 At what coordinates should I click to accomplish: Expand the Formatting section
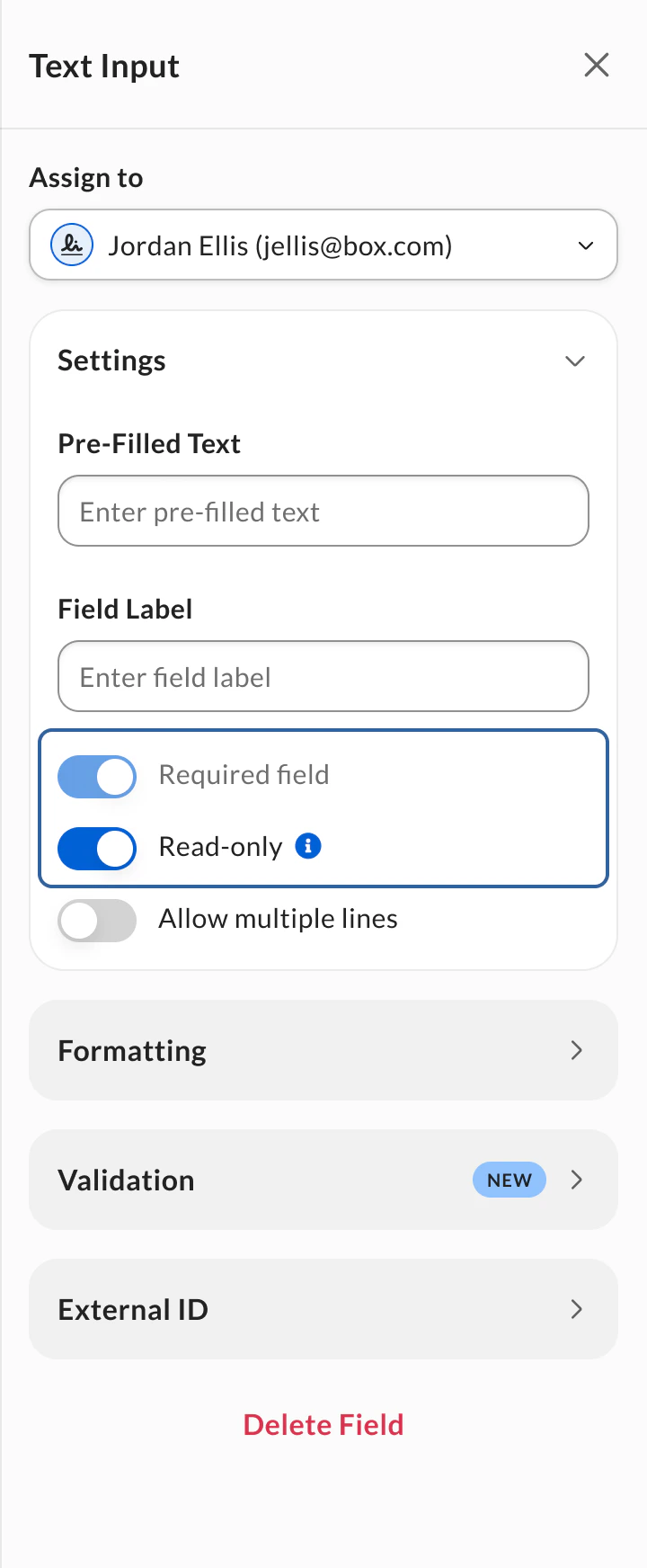pyautogui.click(x=323, y=1050)
